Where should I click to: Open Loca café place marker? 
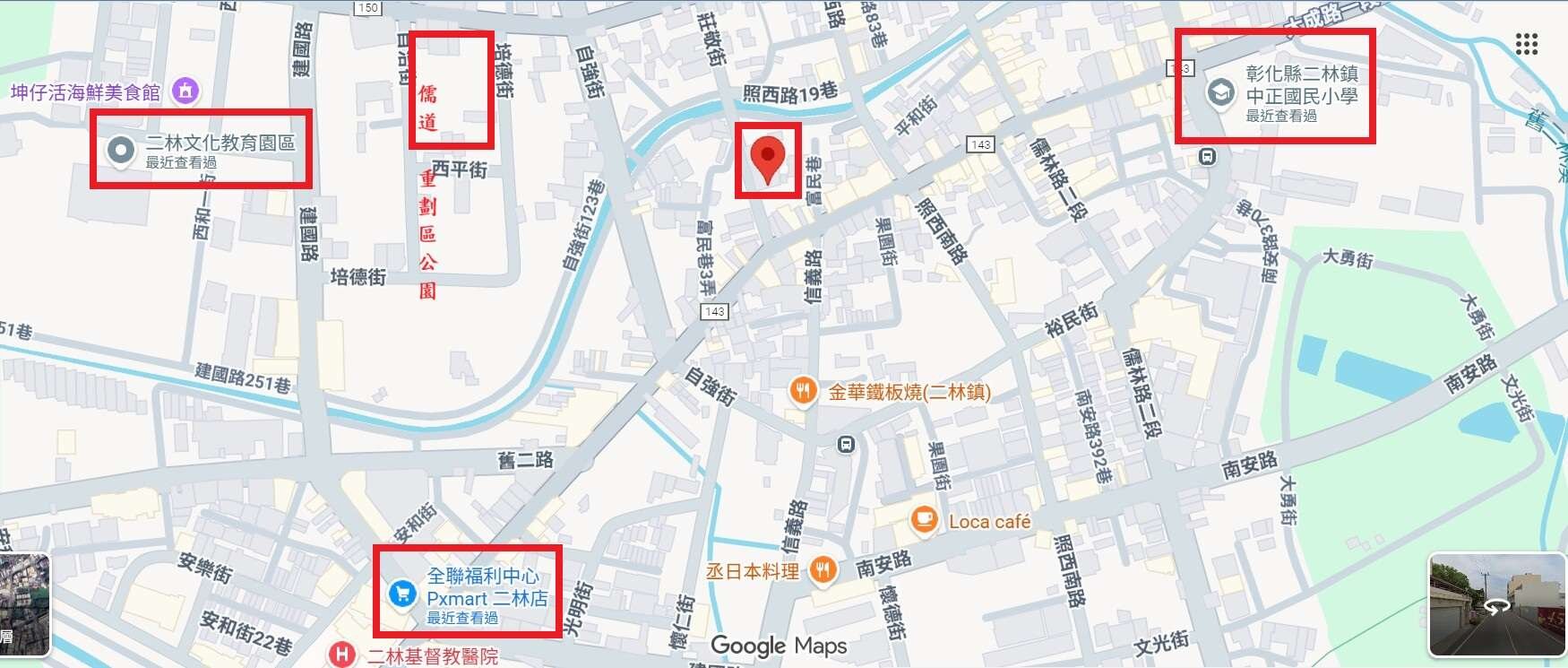(924, 520)
